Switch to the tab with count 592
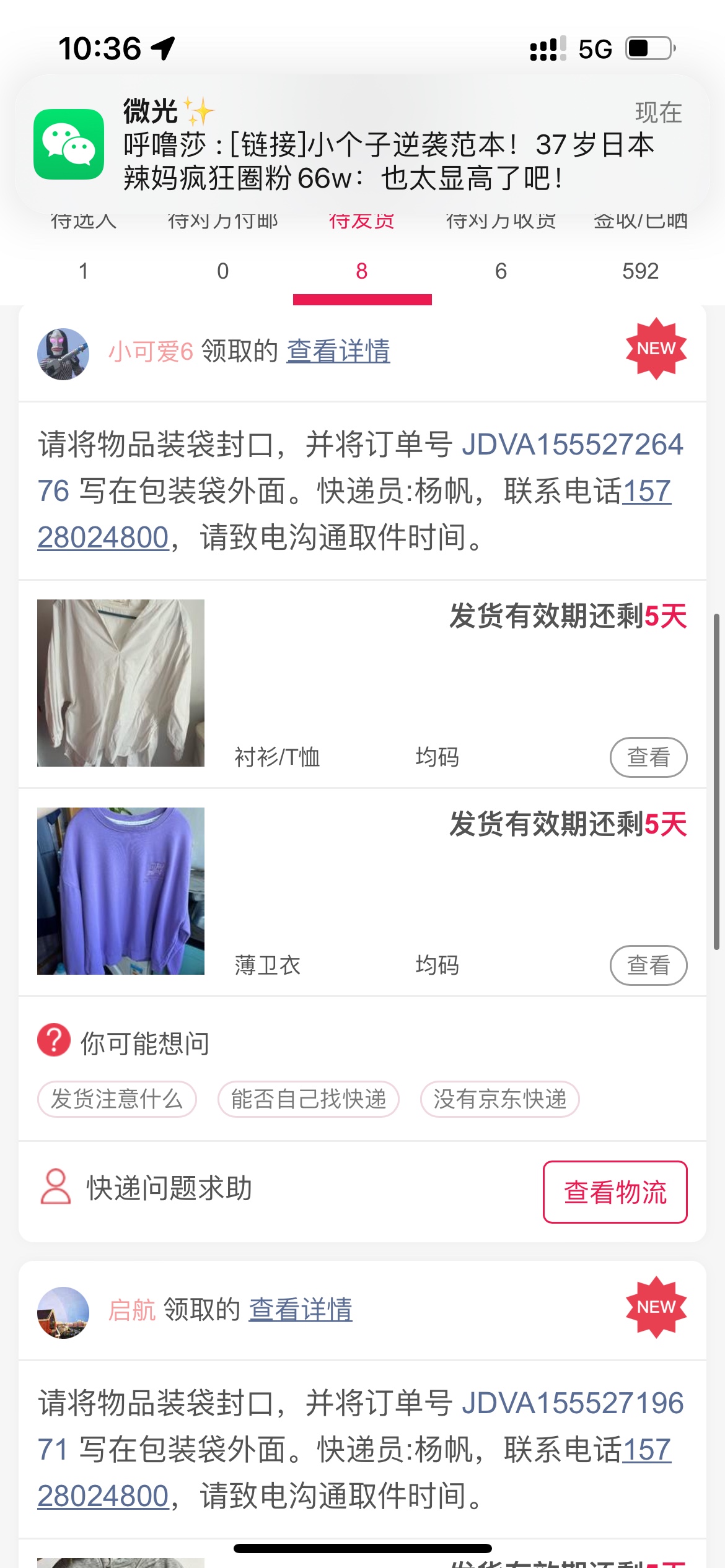The width and height of the screenshot is (725, 1568). (640, 270)
